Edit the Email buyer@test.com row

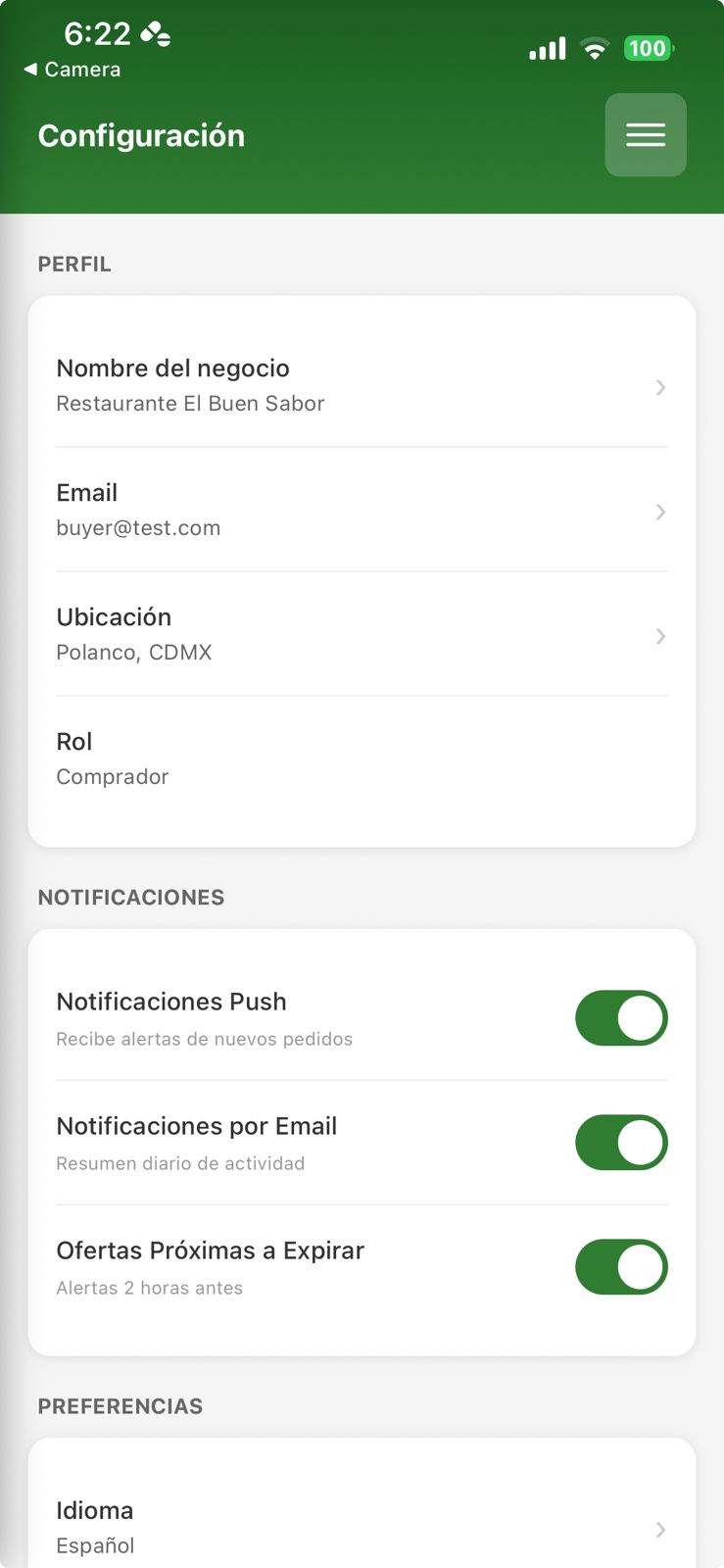(x=362, y=511)
